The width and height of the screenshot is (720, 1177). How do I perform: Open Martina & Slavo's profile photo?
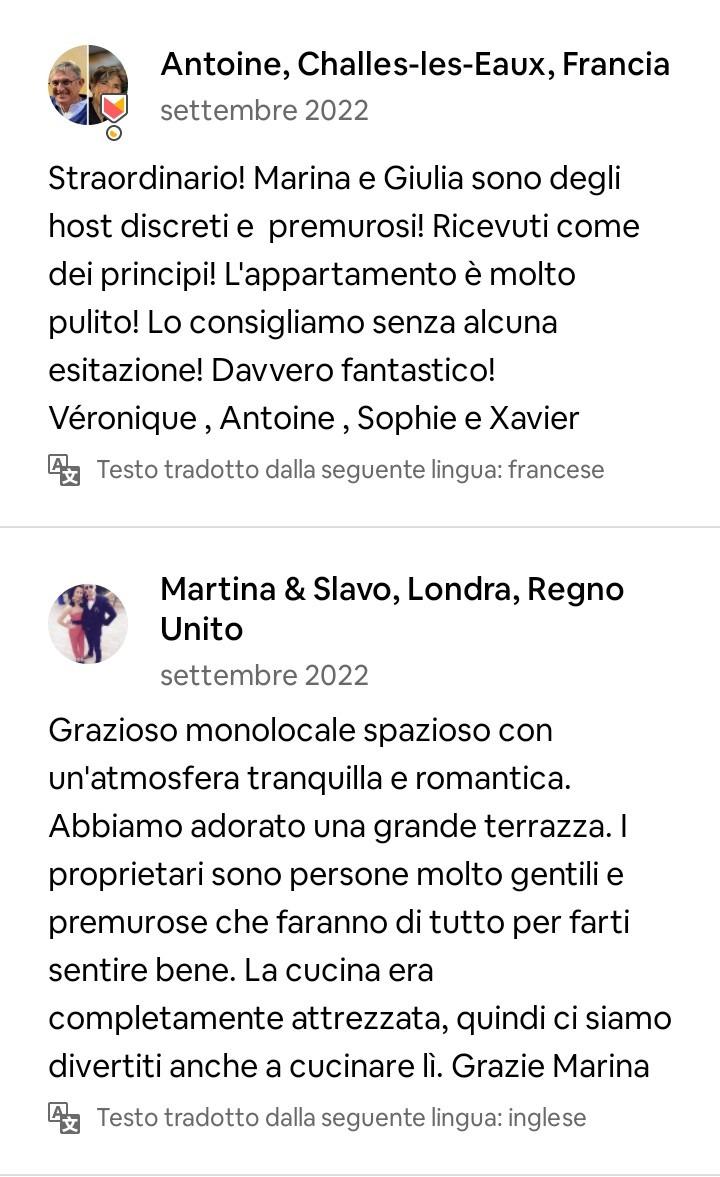[x=88, y=624]
